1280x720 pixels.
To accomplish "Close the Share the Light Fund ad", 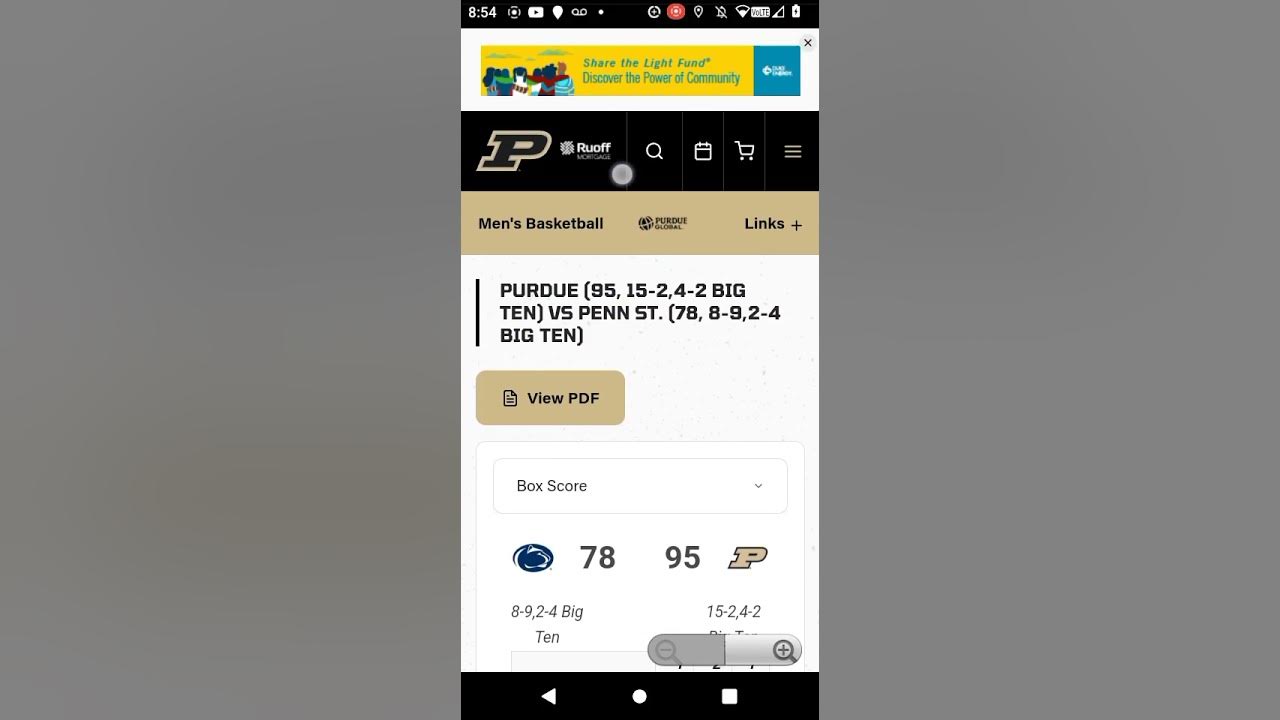I will (x=808, y=43).
